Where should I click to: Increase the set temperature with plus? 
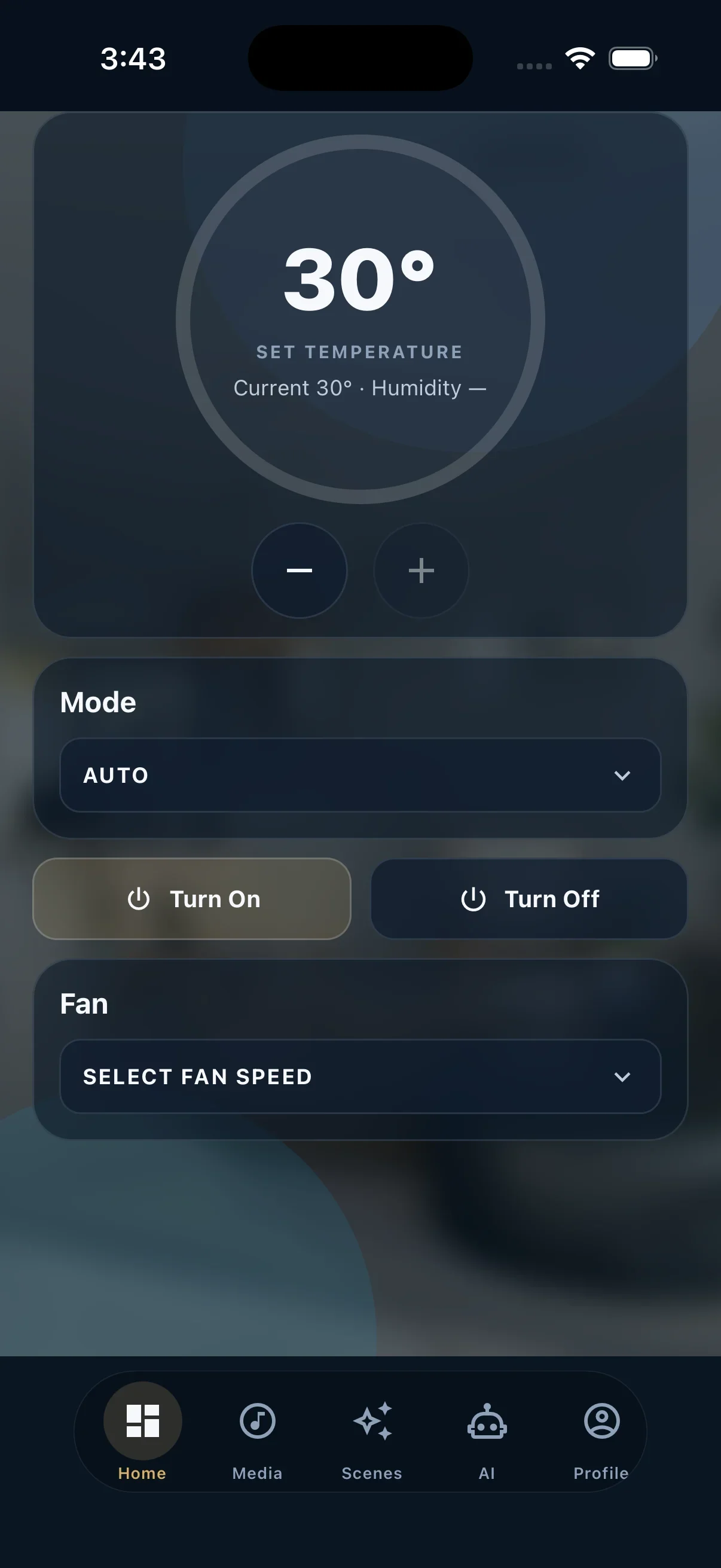pos(421,571)
